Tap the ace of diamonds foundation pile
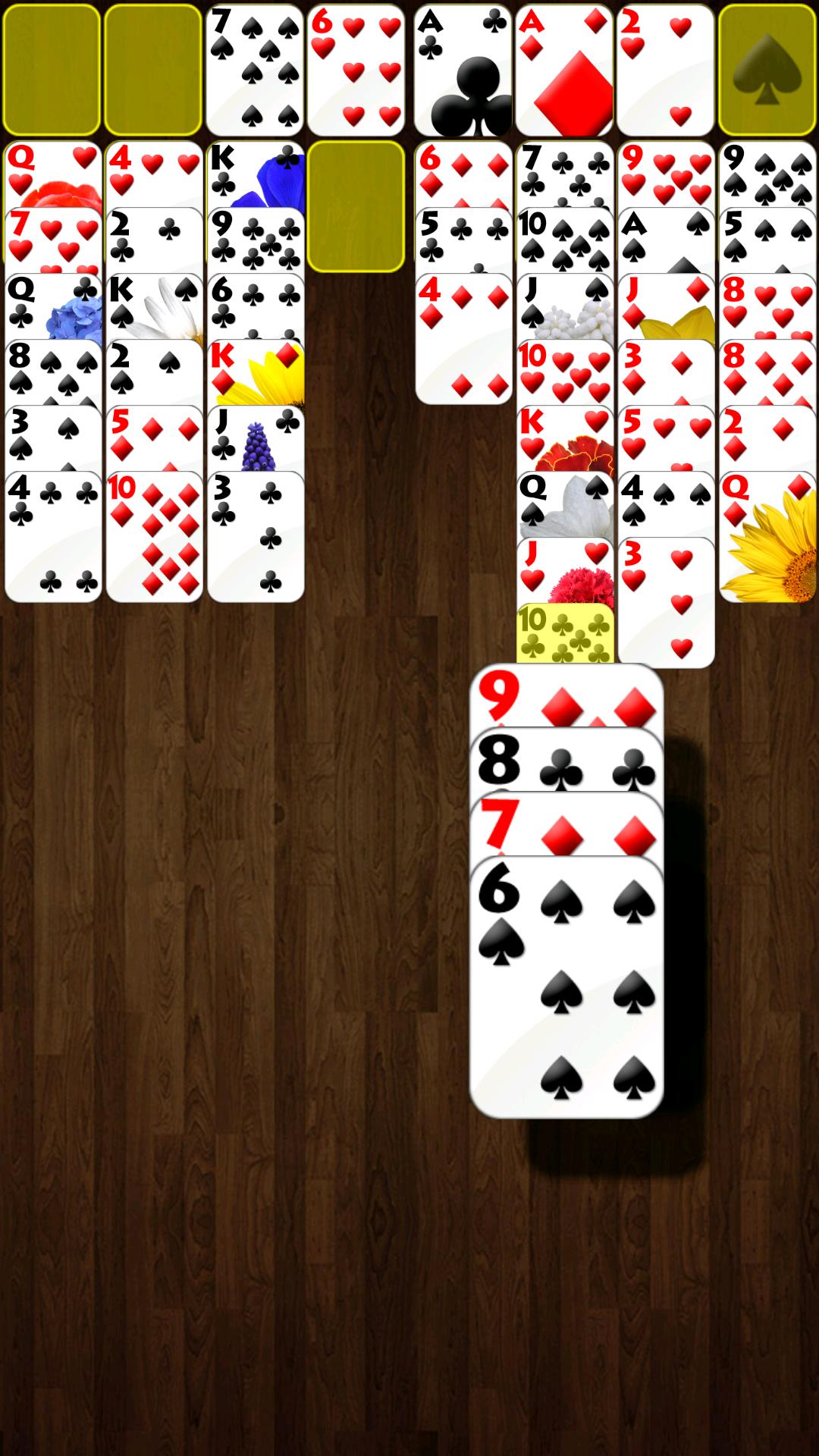Image resolution: width=819 pixels, height=1456 pixels. click(564, 70)
